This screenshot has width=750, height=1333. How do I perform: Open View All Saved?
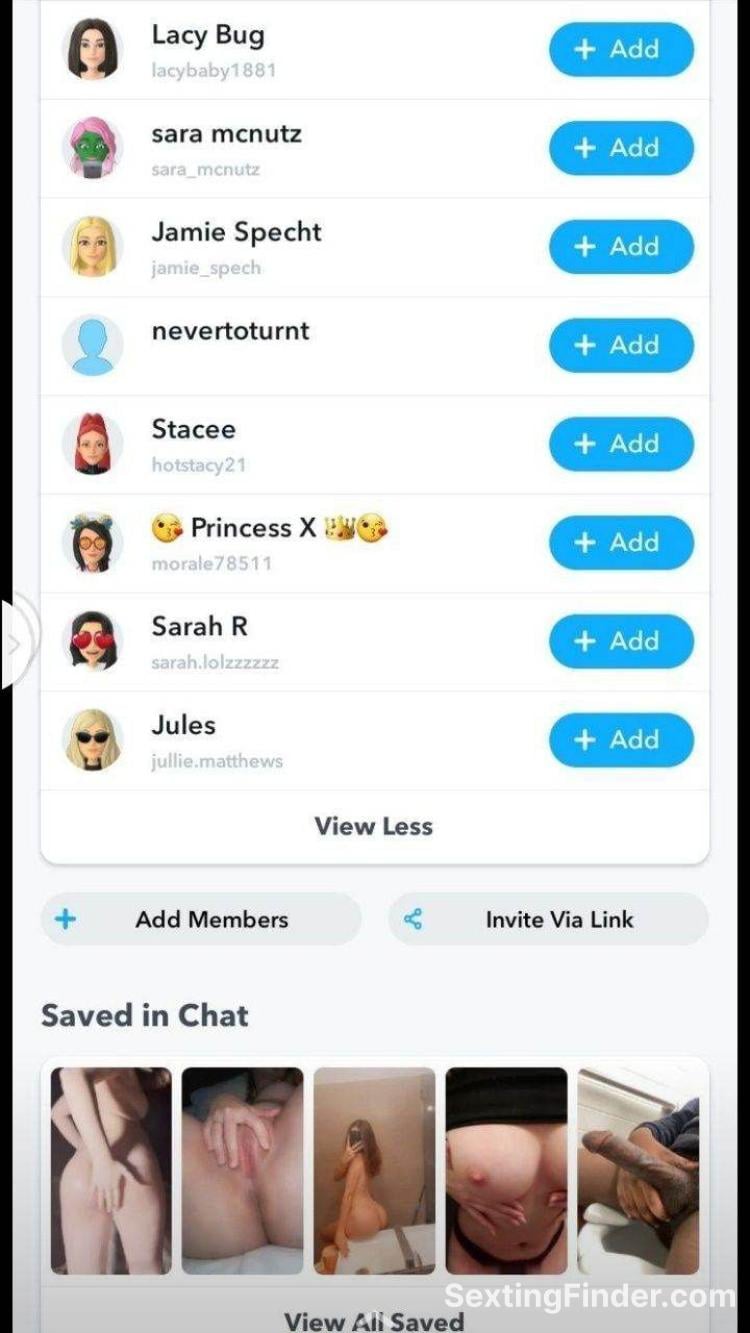pos(374,1320)
